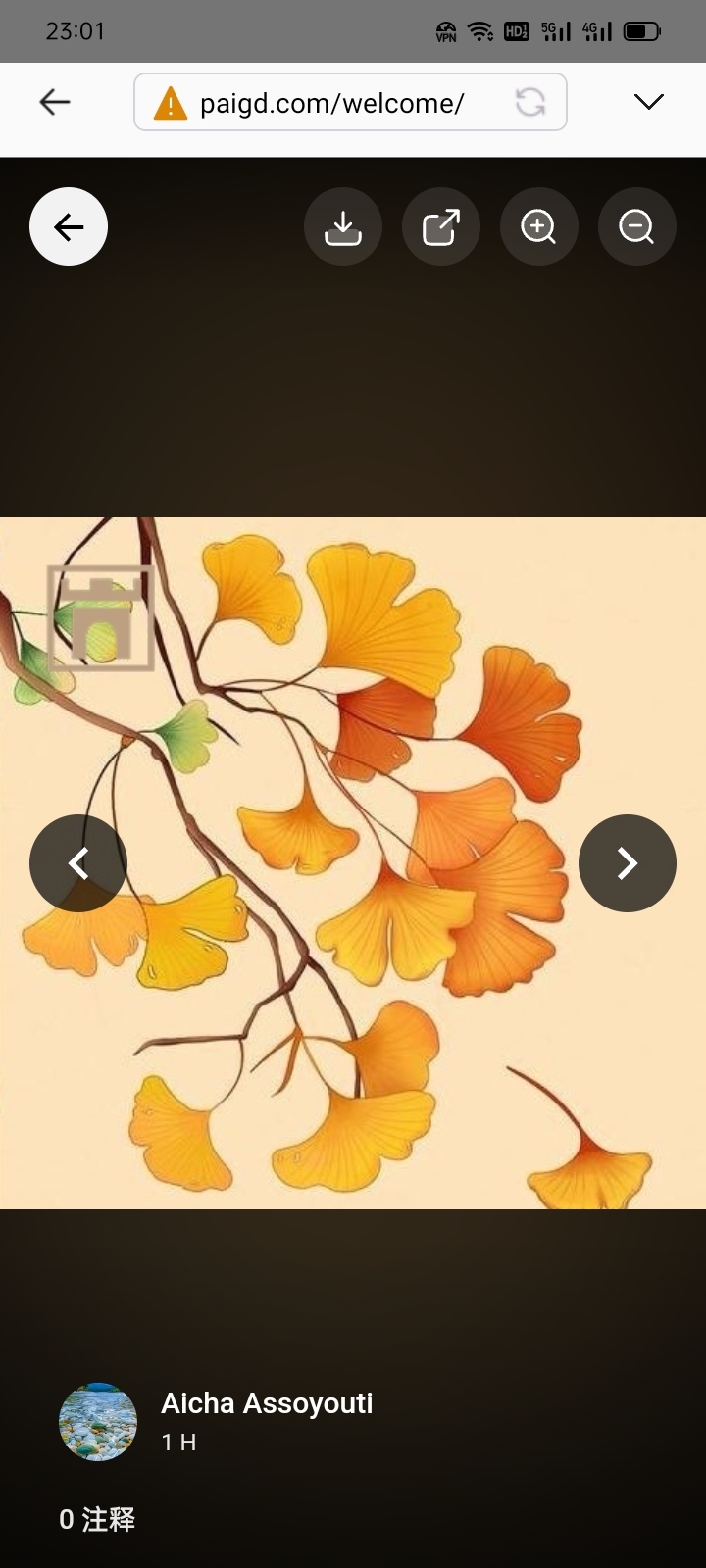
Task: Zoom out of the picture
Action: pos(637,227)
